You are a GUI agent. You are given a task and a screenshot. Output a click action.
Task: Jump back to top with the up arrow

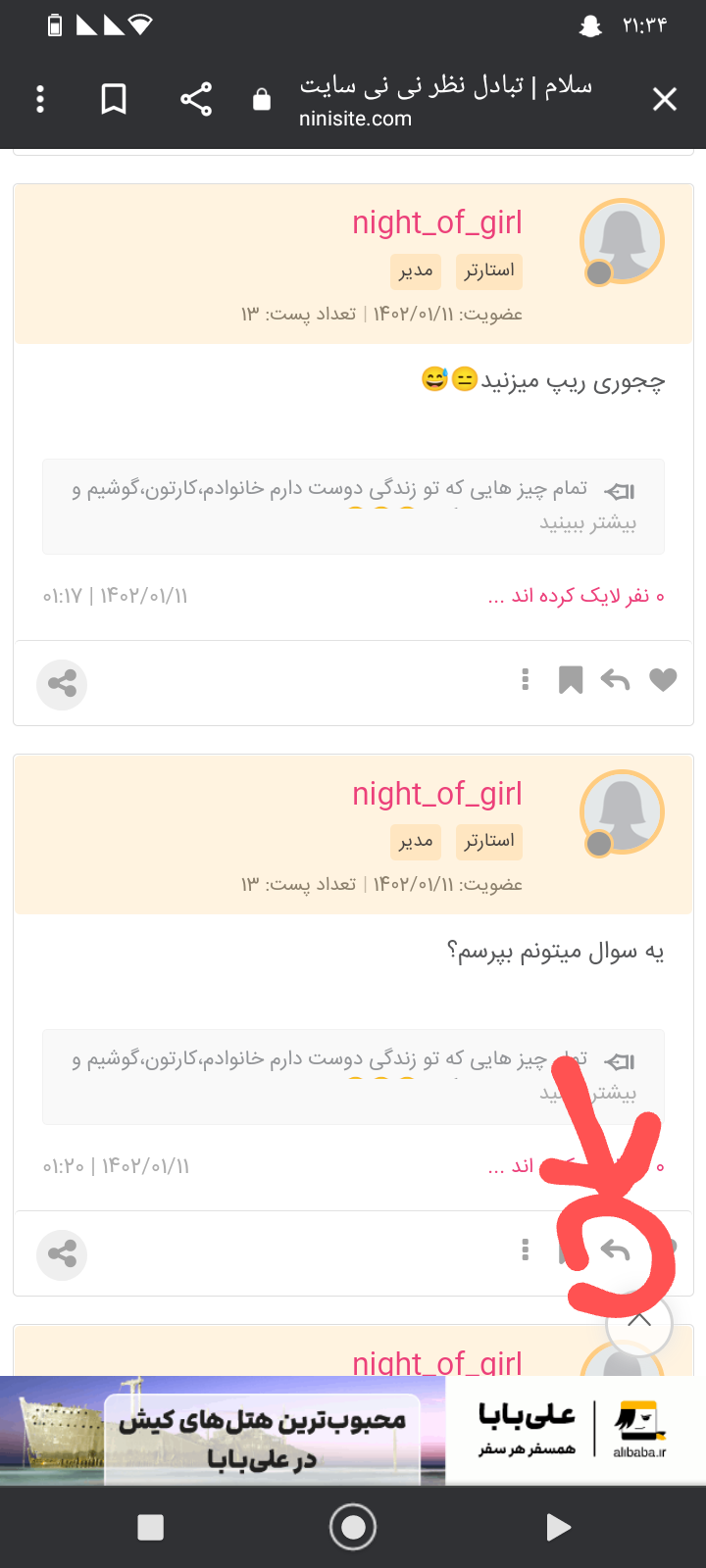pos(639,1320)
